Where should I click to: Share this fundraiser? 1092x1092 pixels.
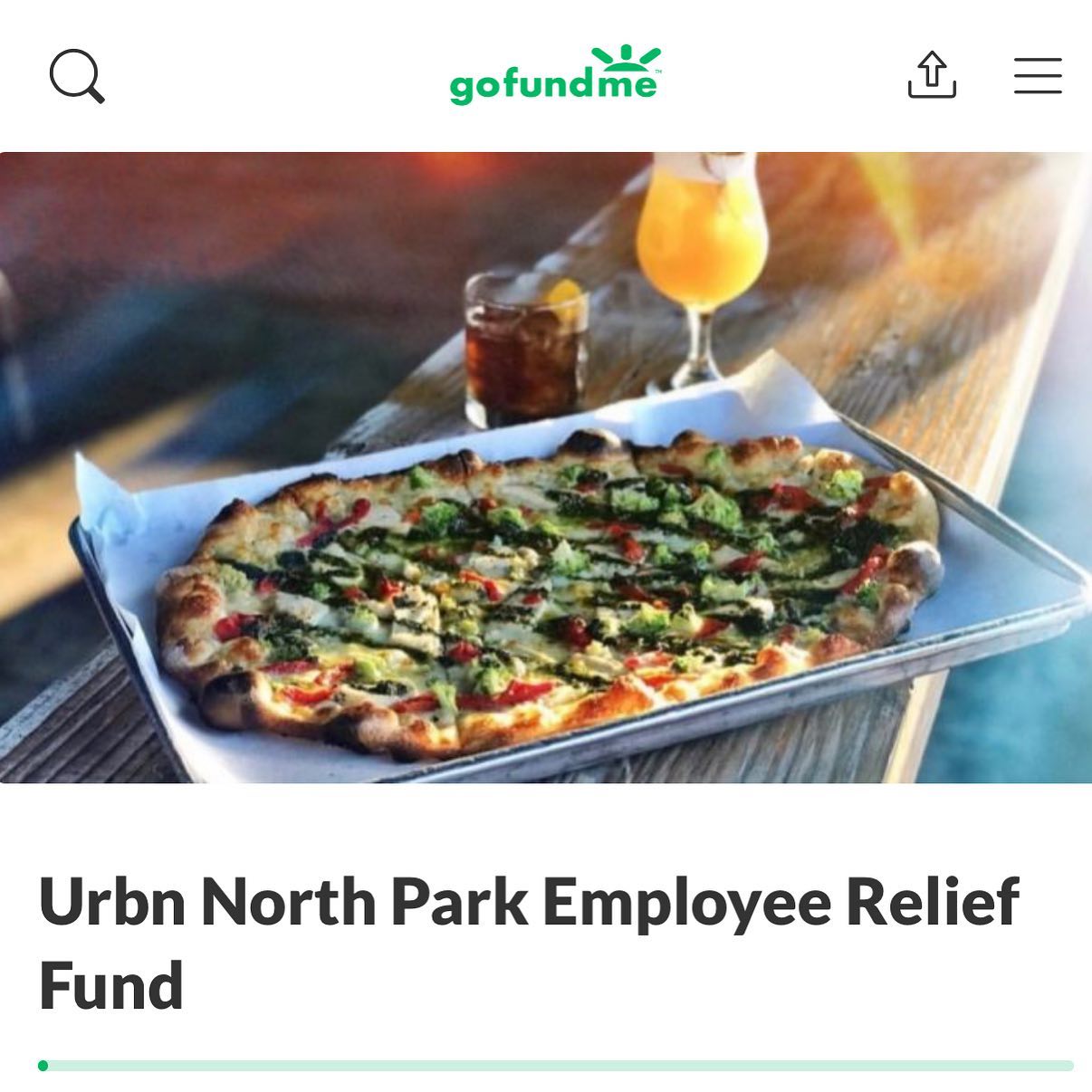[932, 75]
